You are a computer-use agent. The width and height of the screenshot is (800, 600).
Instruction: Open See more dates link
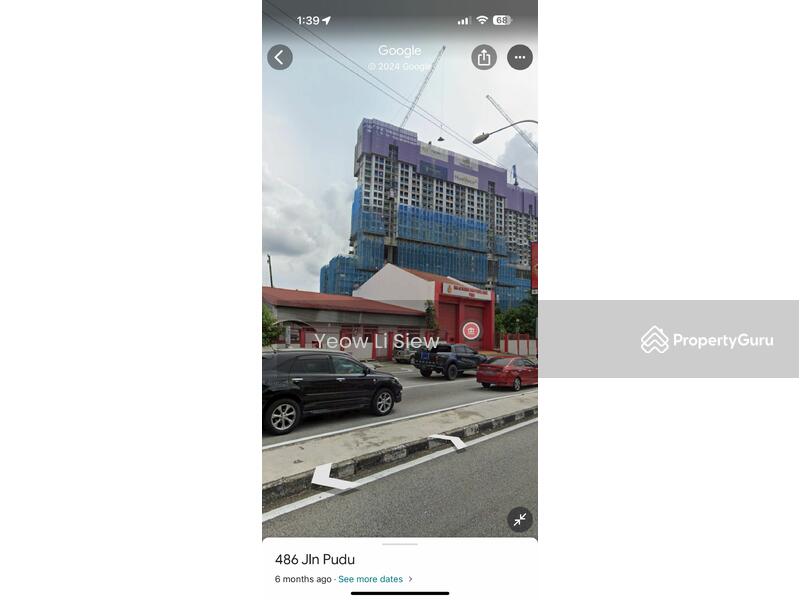click(x=371, y=579)
